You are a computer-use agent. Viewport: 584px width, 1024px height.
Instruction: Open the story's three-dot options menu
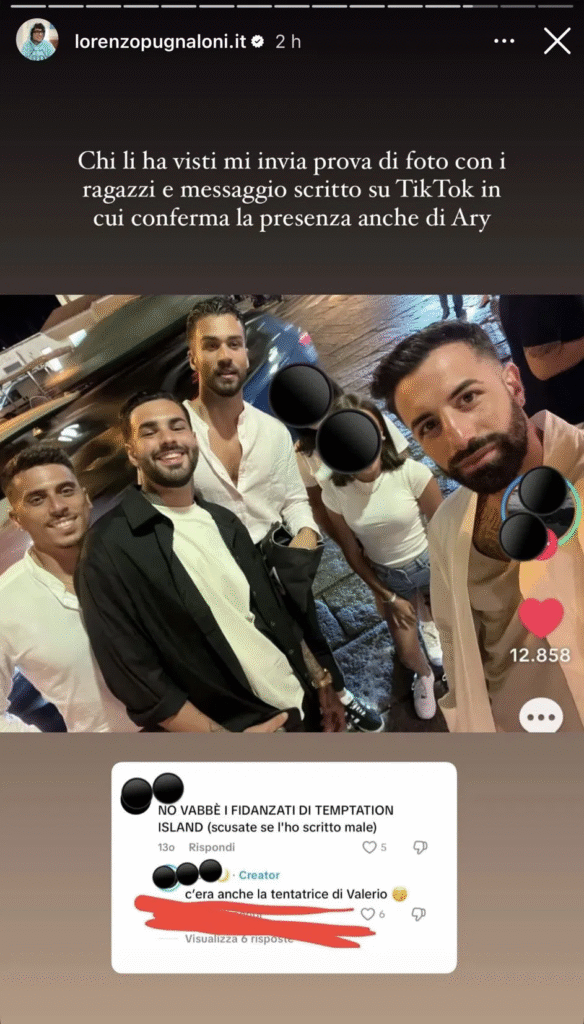point(504,41)
